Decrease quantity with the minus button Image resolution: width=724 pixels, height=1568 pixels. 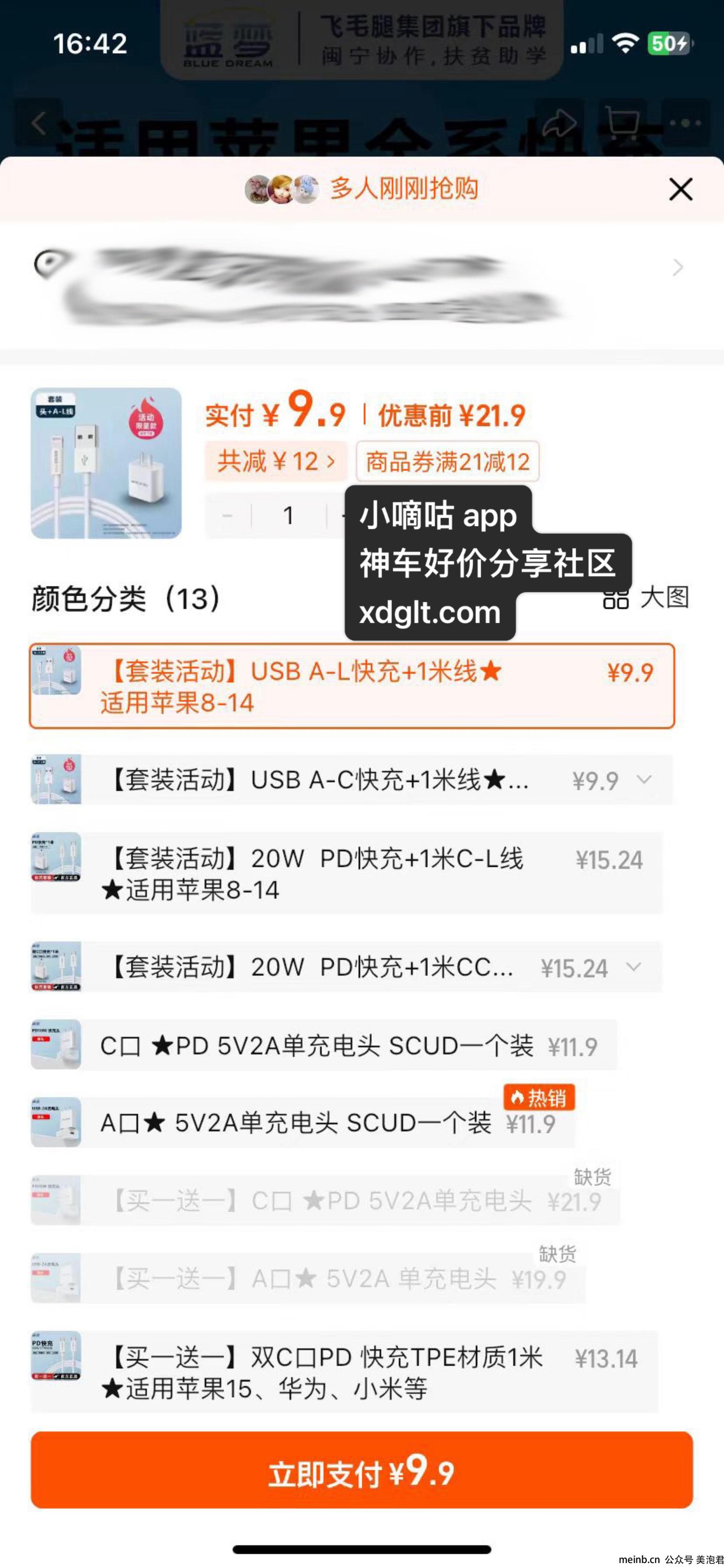coord(227,515)
